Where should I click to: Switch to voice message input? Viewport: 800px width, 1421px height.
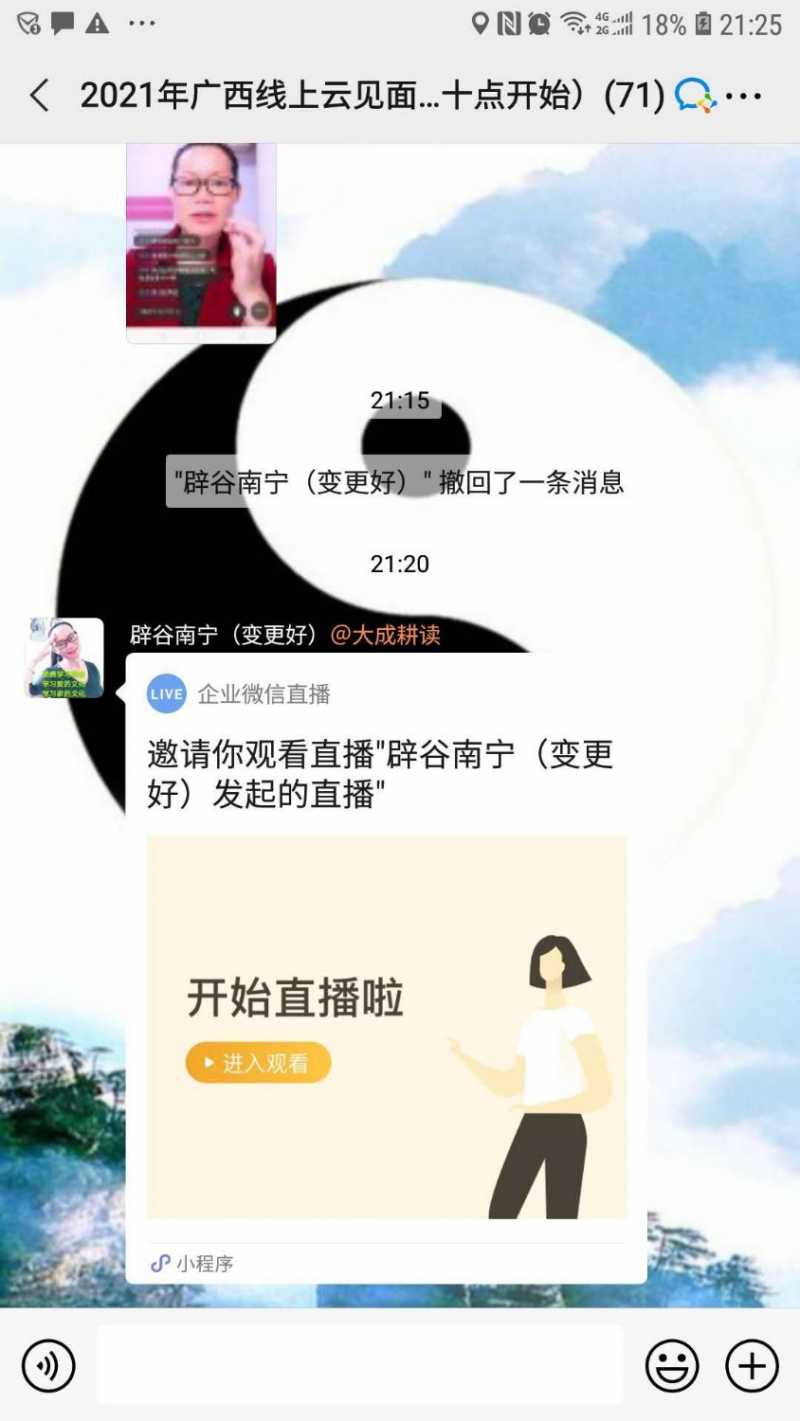[48, 1365]
